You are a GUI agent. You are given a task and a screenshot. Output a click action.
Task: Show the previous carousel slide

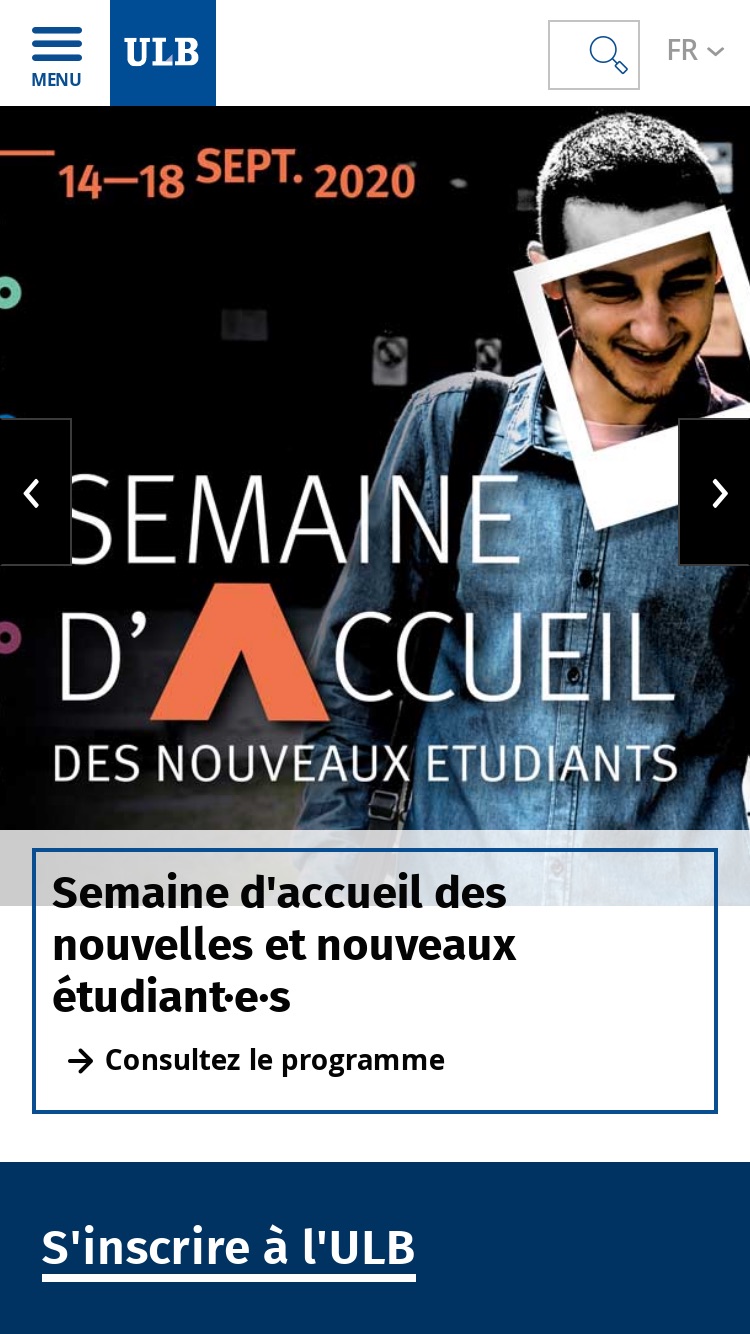(x=35, y=492)
